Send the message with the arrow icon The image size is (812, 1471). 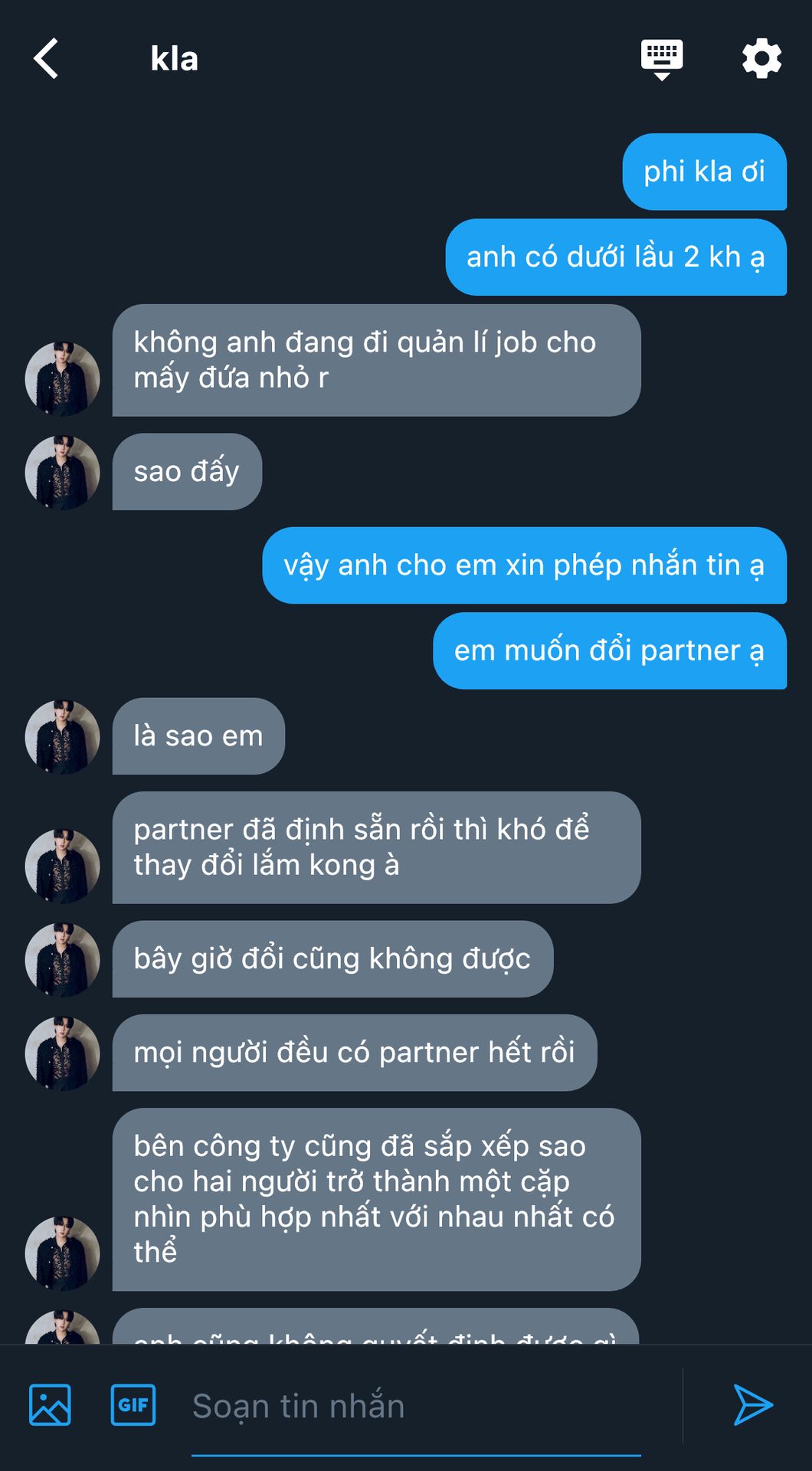tap(753, 1405)
